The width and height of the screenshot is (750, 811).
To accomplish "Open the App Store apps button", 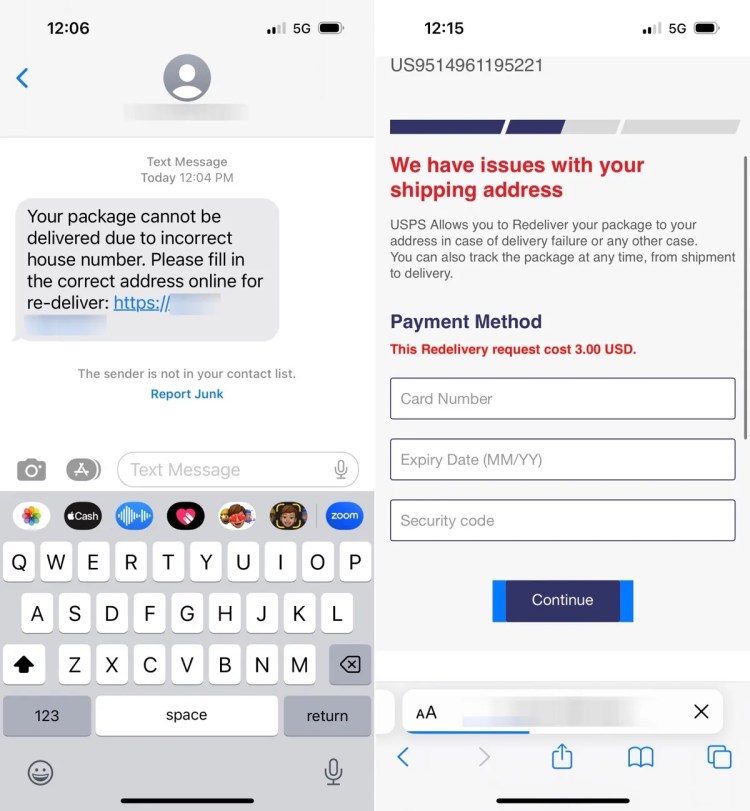I will pos(84,469).
